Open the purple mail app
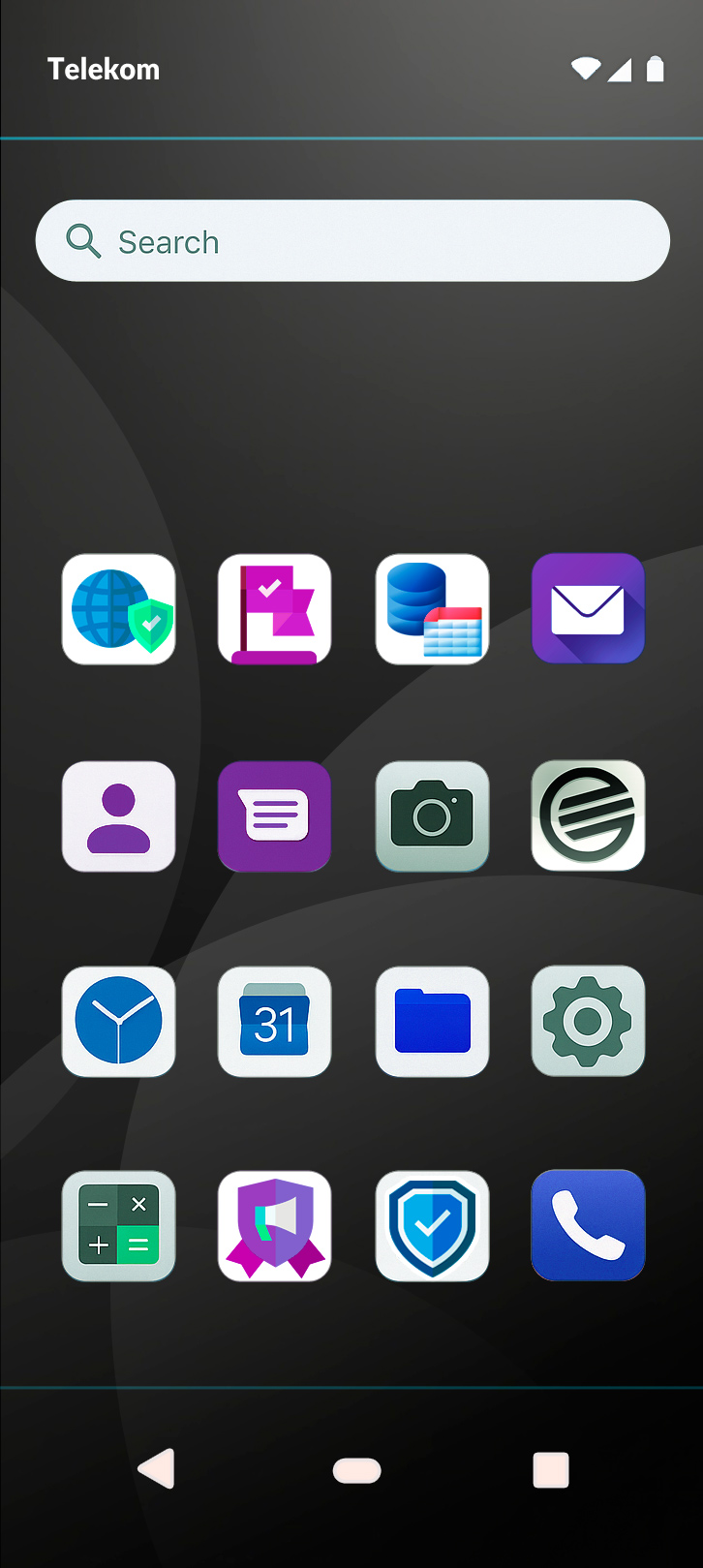Viewport: 703px width, 1568px height. [x=588, y=609]
